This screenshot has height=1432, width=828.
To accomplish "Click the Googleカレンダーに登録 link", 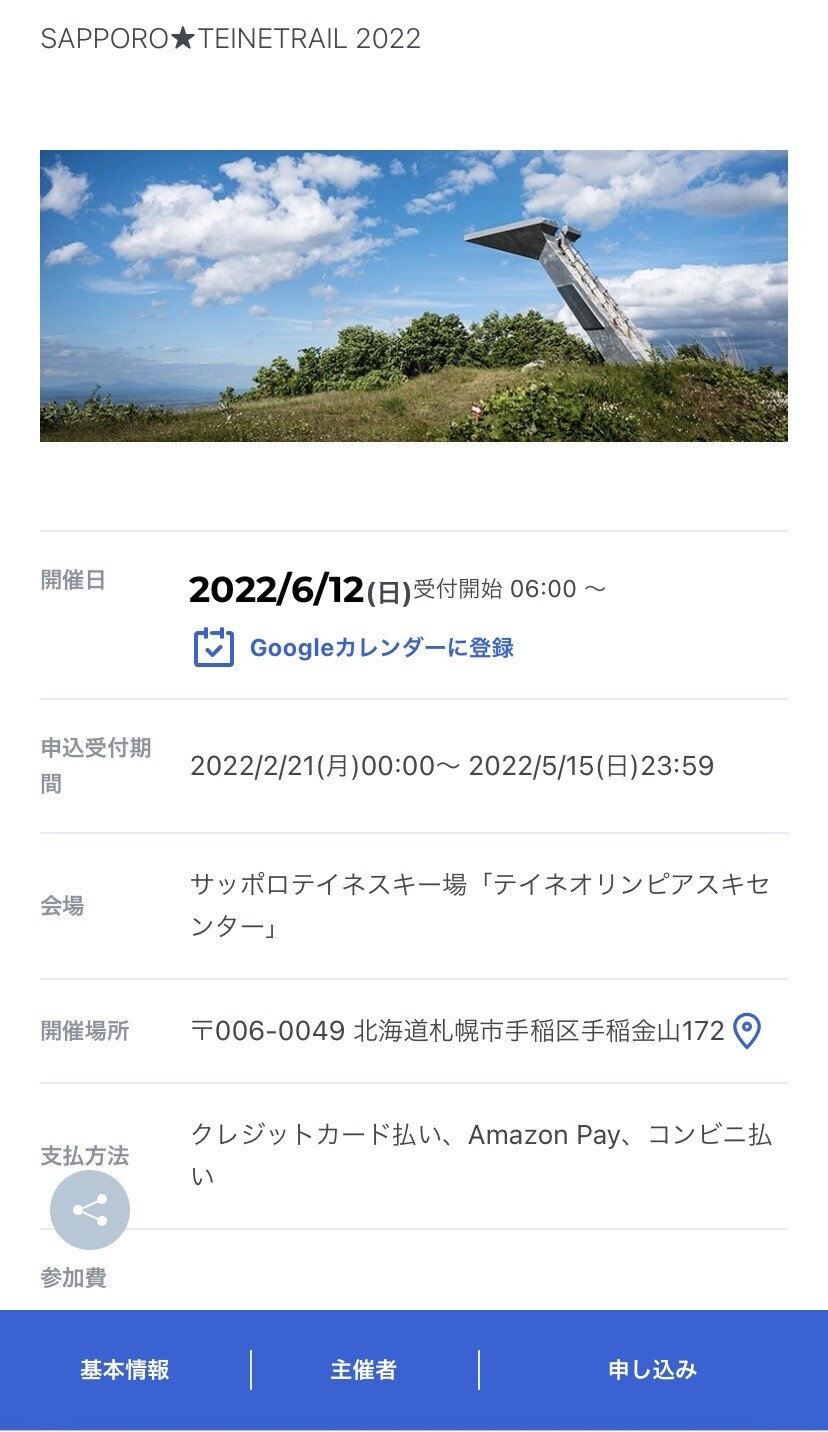I will [x=384, y=647].
